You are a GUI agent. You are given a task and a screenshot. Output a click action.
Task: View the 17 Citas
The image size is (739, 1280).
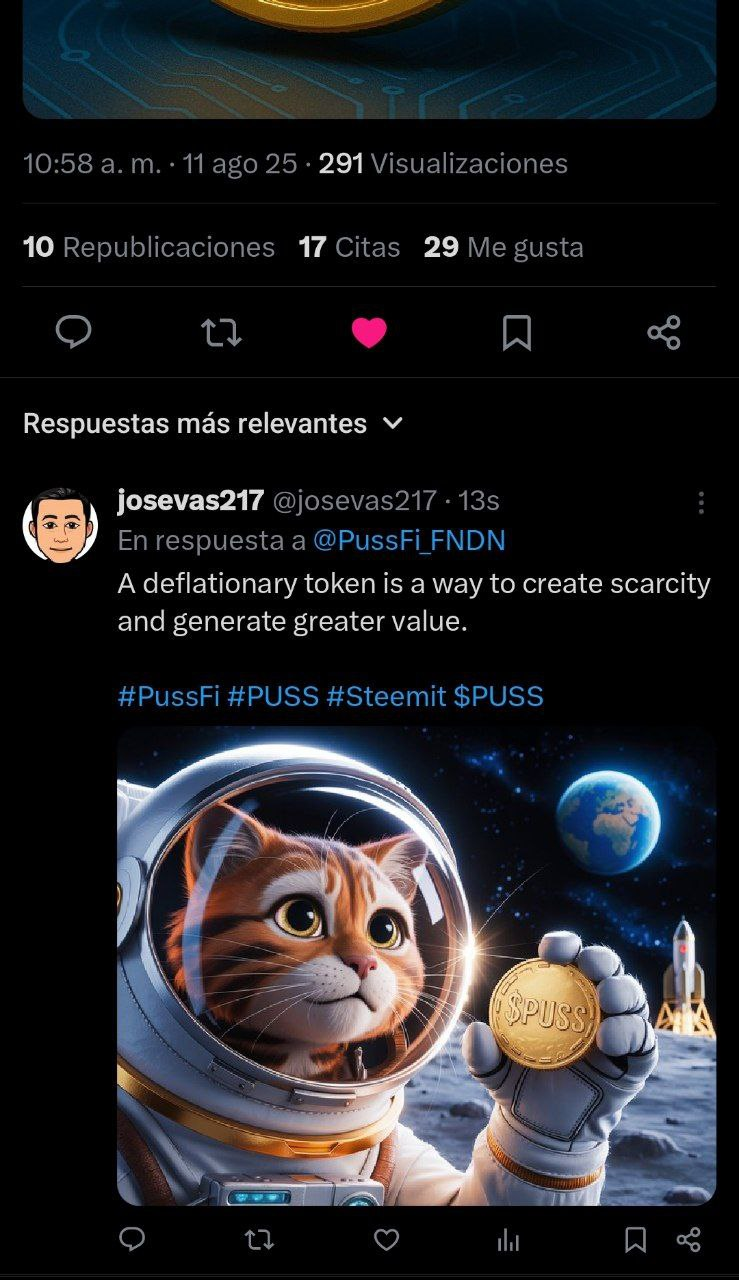coord(349,247)
